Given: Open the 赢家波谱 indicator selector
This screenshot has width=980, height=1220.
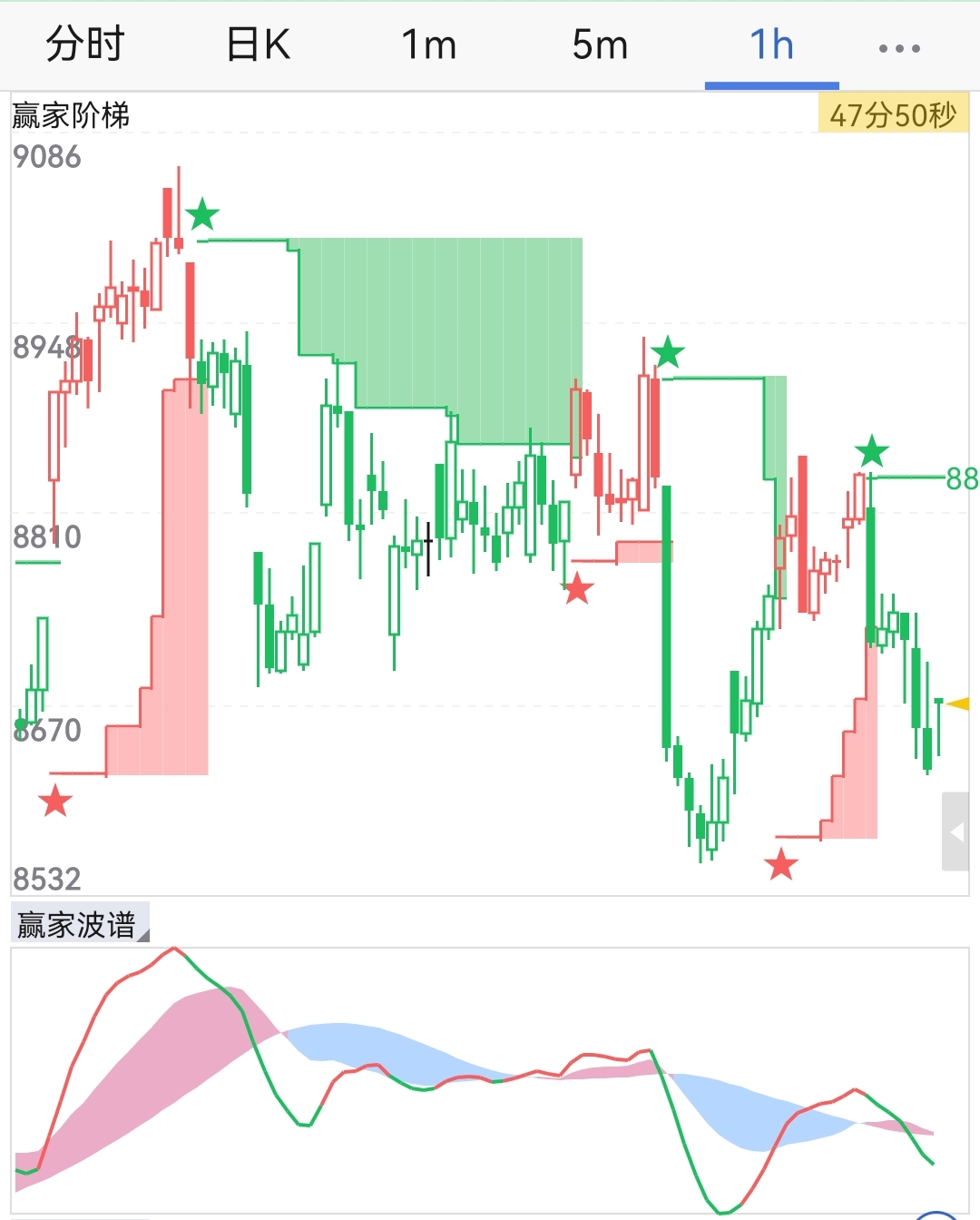Looking at the screenshot, I should coord(79,924).
